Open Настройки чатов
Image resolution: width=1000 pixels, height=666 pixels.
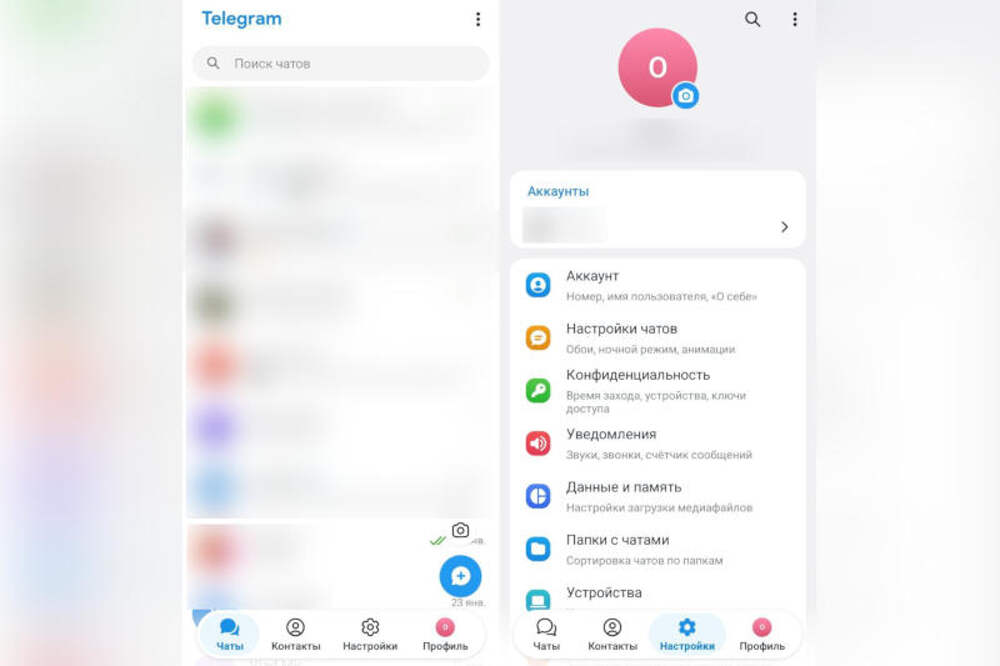coord(657,338)
